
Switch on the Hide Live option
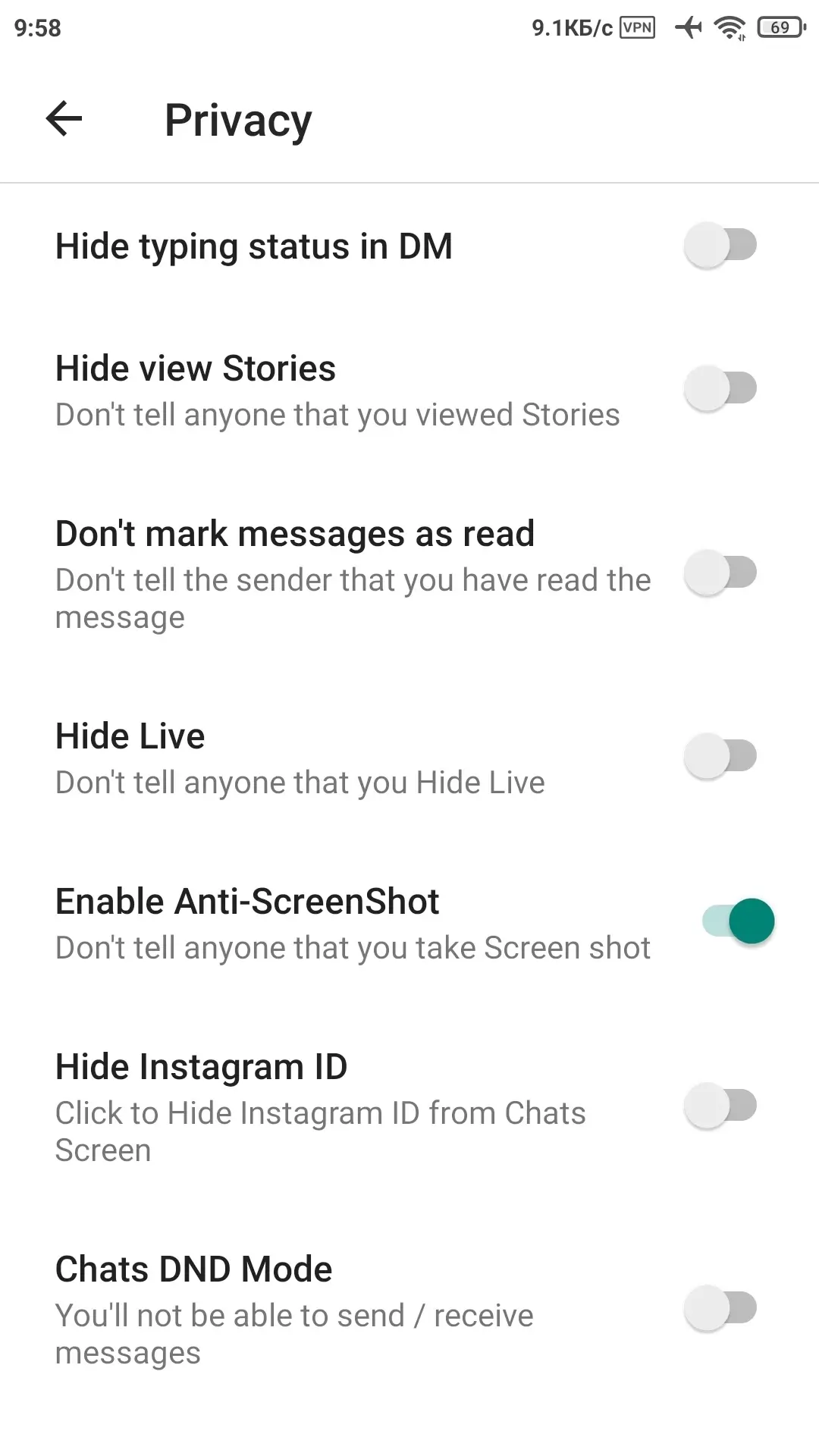click(720, 756)
